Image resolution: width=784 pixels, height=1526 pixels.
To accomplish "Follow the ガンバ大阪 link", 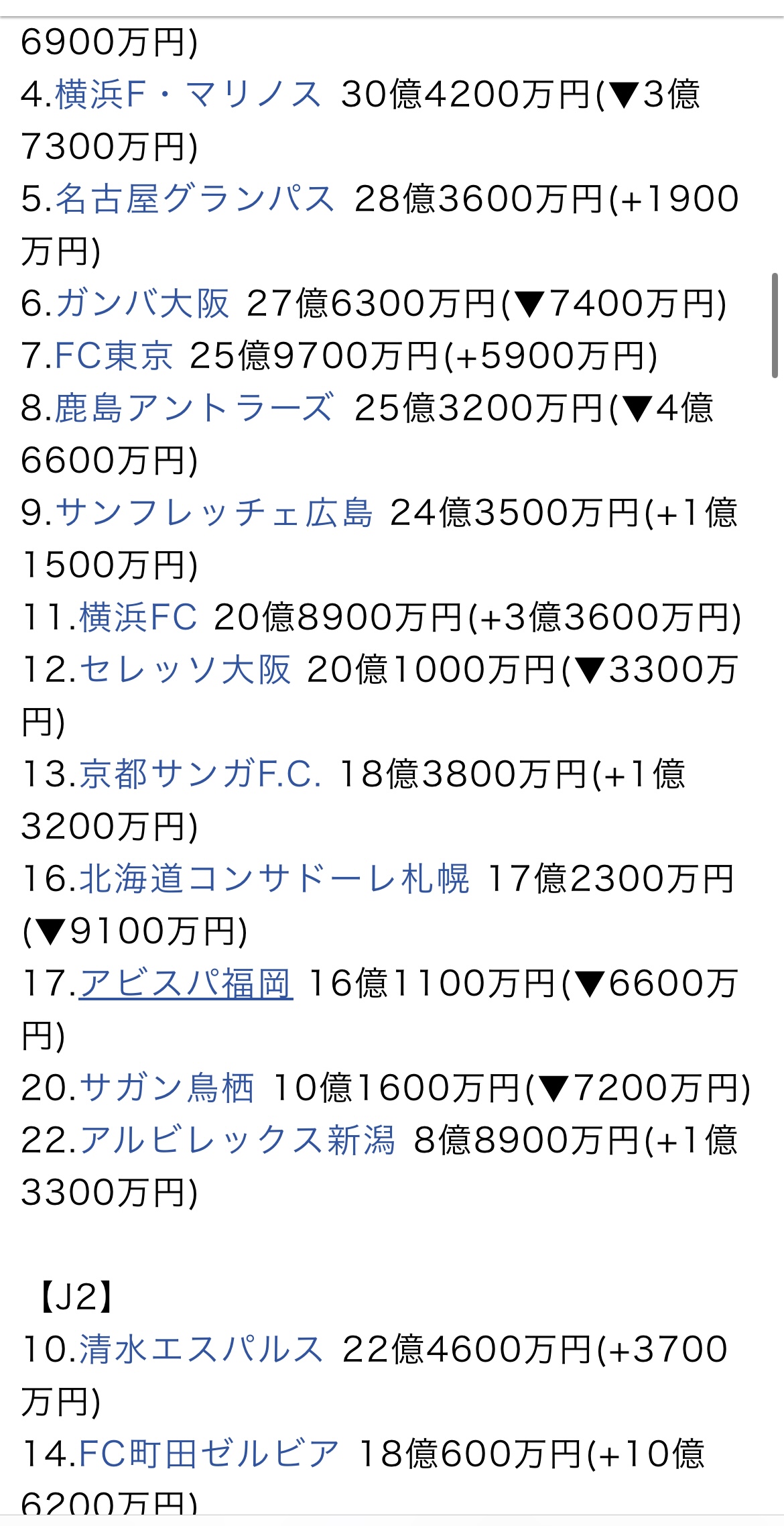I will coord(142,304).
